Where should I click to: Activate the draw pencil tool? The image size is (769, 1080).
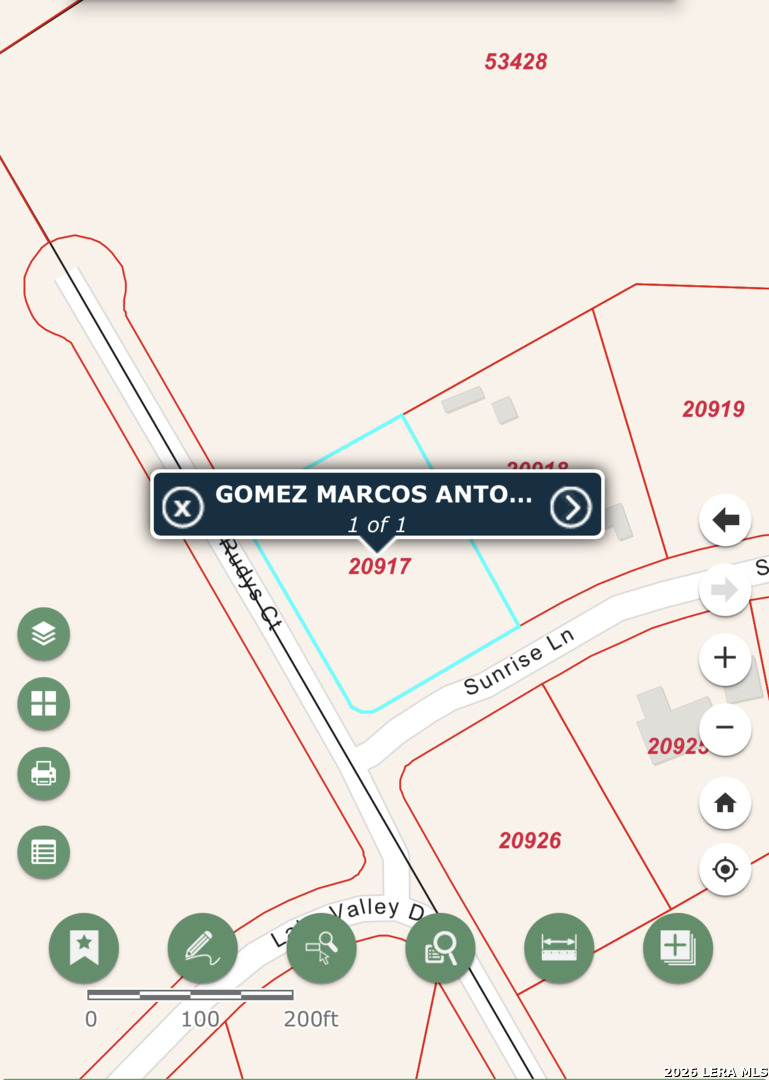(x=202, y=947)
